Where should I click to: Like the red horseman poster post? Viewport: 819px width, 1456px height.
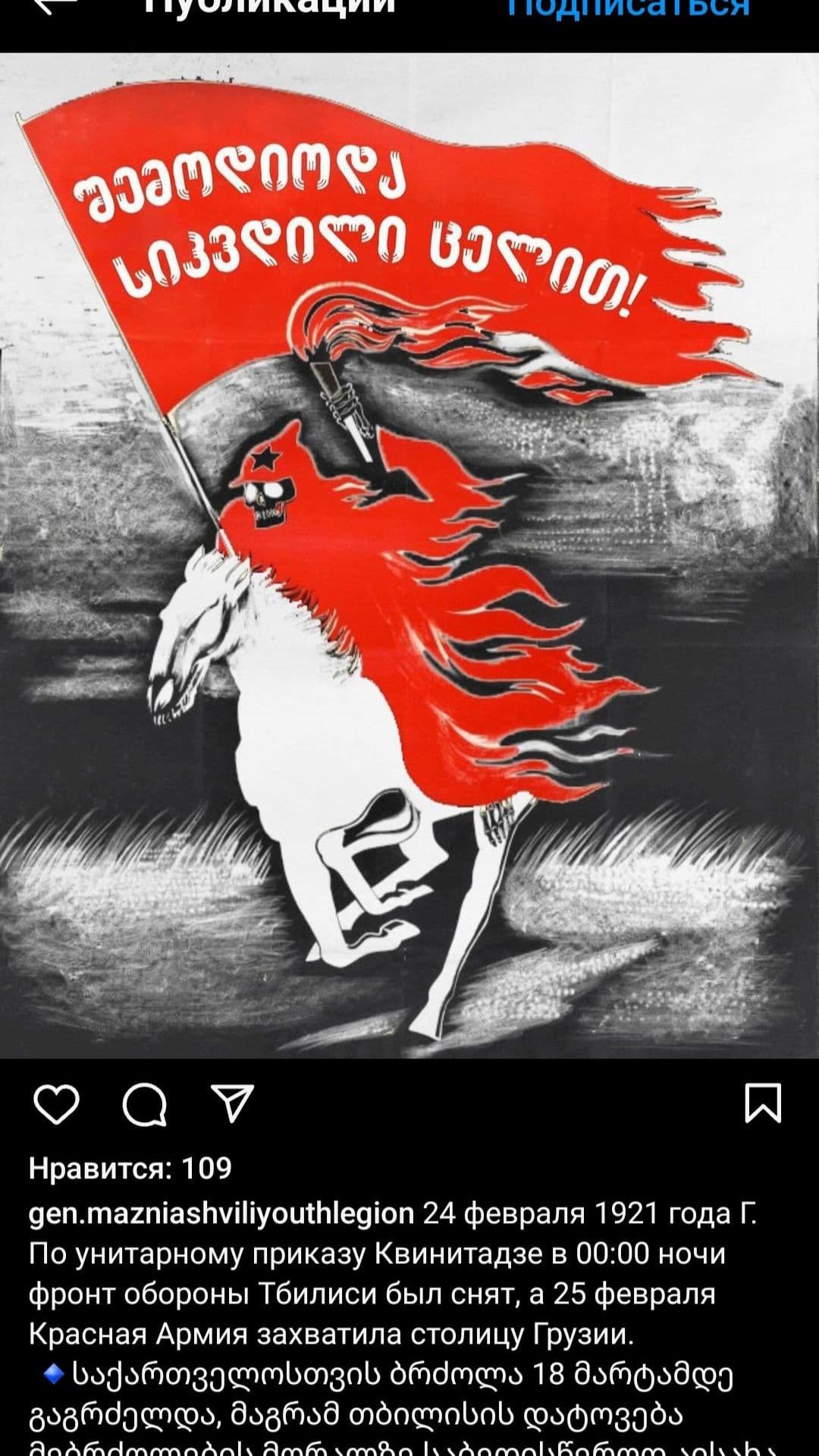click(x=57, y=1104)
